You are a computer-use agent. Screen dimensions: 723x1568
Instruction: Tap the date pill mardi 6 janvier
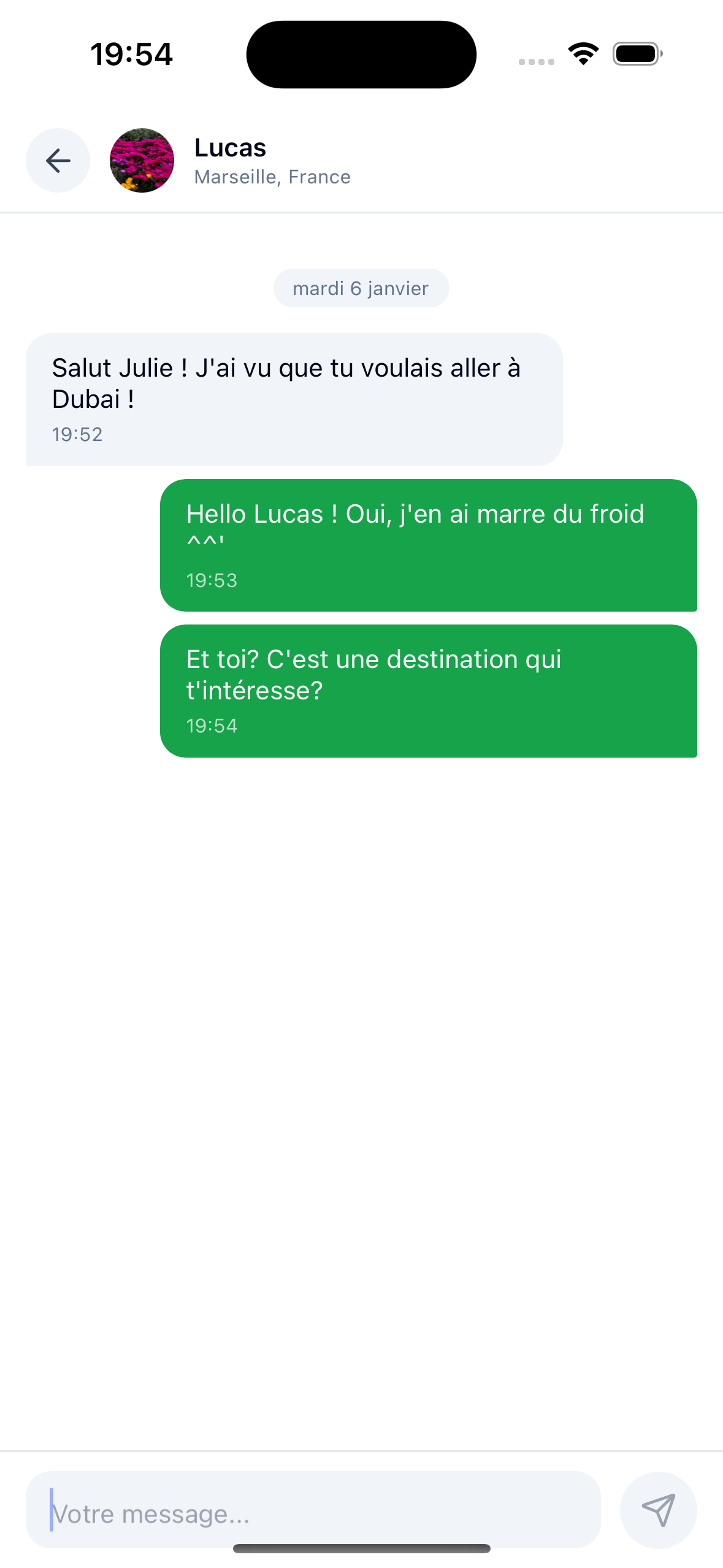[x=361, y=288]
